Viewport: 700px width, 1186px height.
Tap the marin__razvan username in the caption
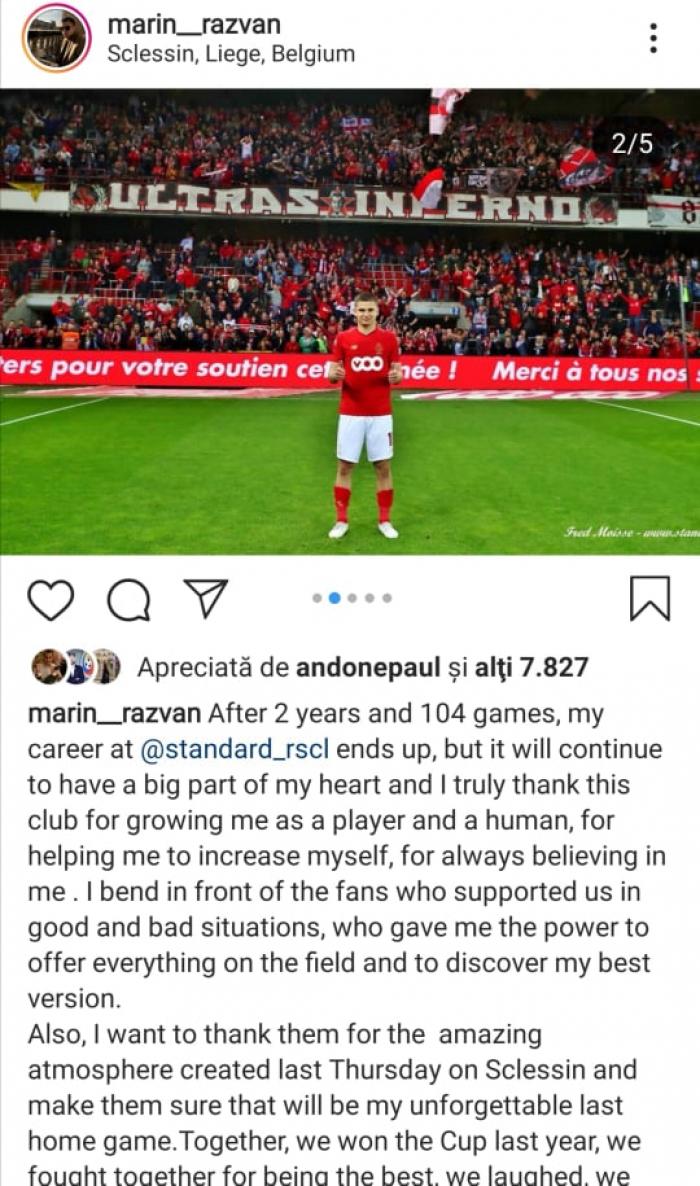click(115, 714)
